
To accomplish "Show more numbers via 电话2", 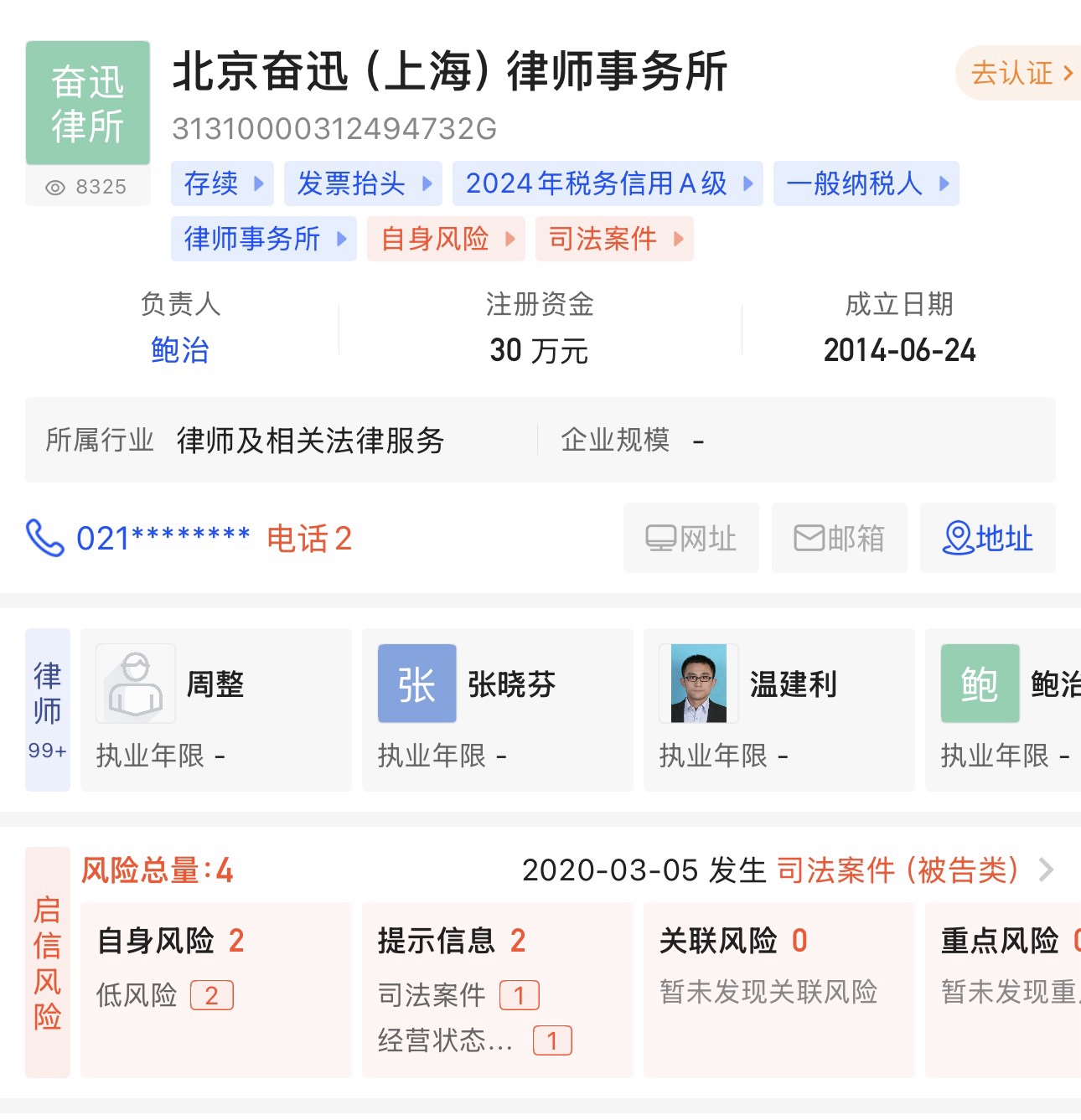I will click(x=309, y=538).
